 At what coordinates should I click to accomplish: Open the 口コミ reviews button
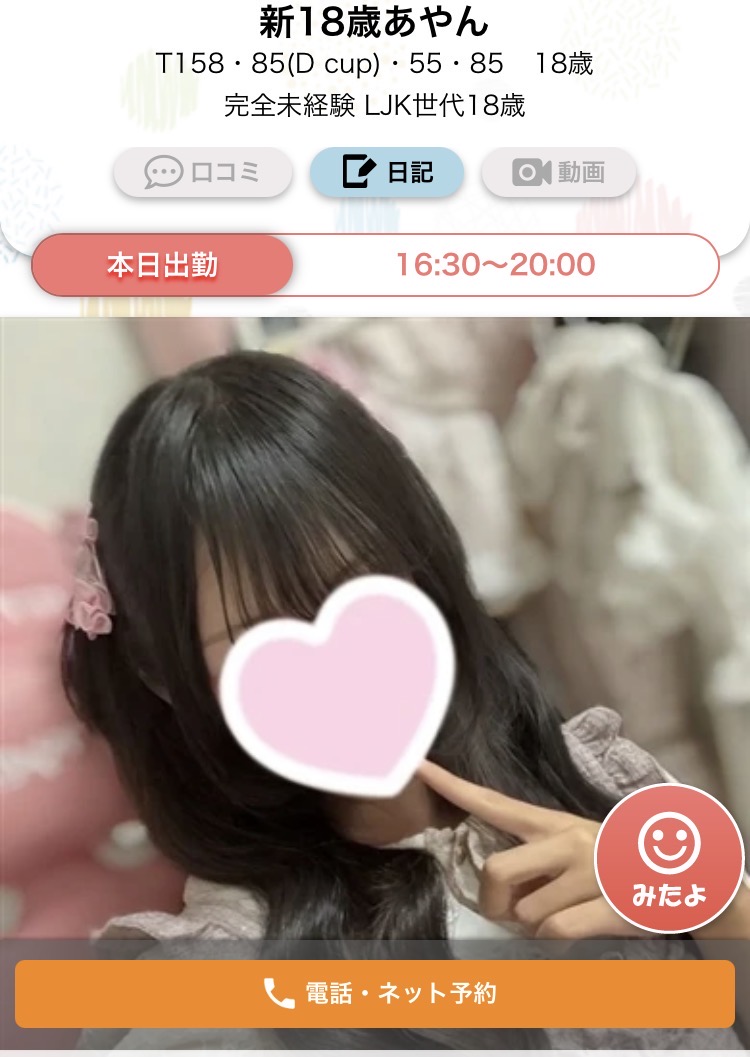pos(203,173)
